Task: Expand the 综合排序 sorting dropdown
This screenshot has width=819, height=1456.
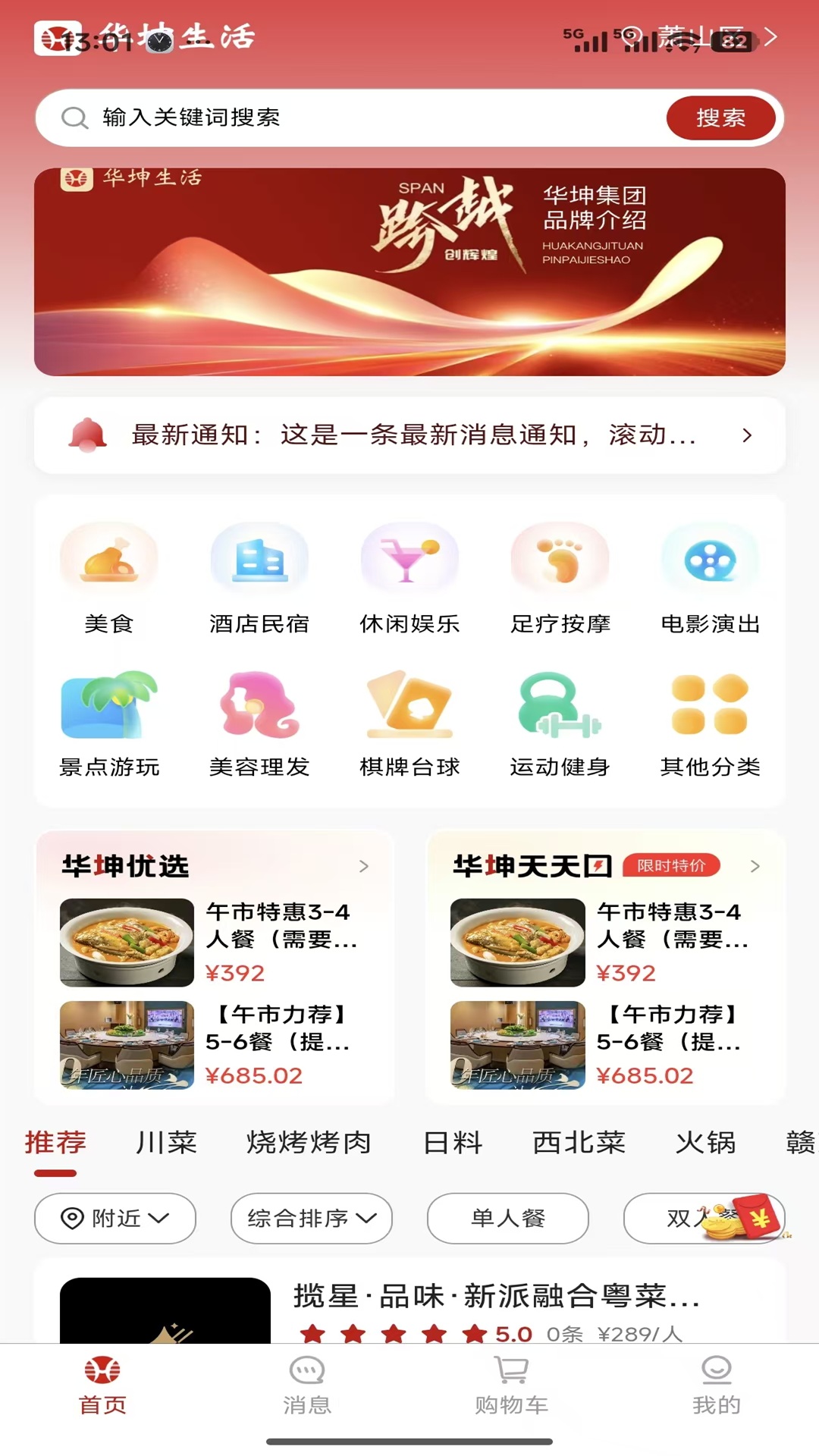Action: coord(311,1218)
